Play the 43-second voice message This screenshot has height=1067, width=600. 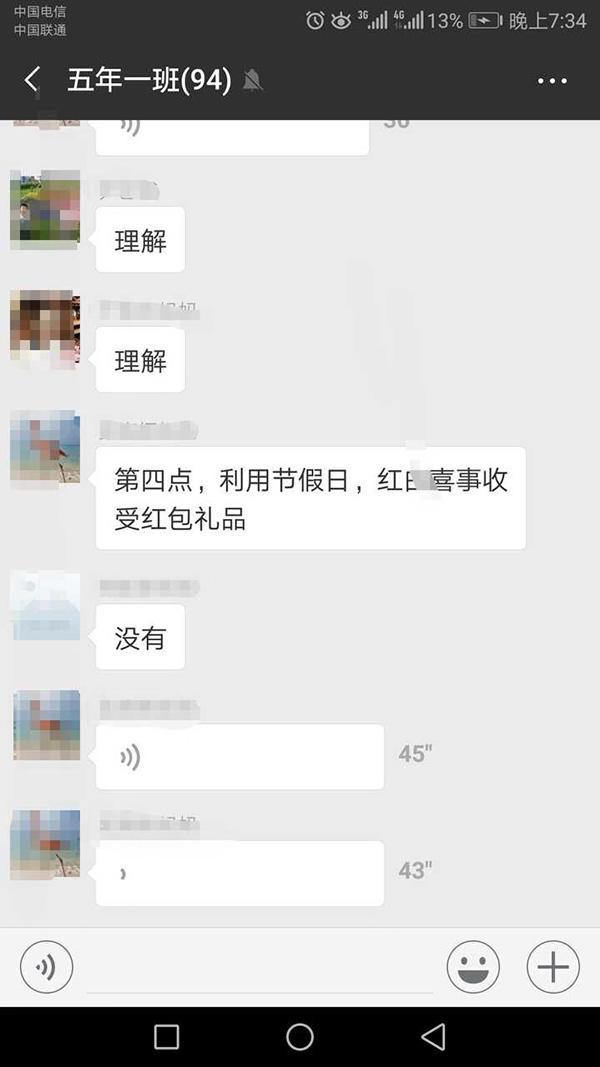click(240, 873)
